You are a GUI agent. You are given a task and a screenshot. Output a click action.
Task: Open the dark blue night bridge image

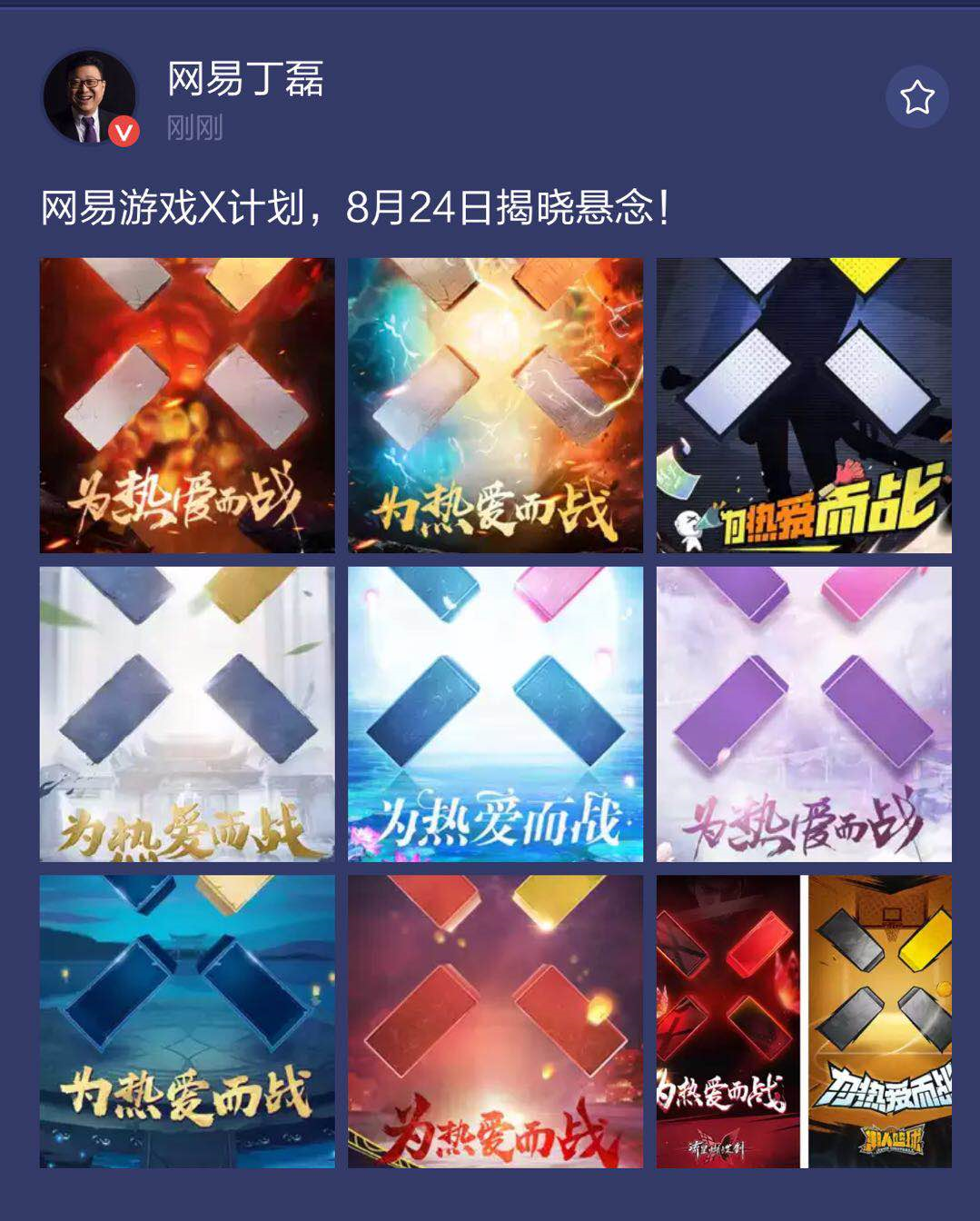(x=187, y=1022)
